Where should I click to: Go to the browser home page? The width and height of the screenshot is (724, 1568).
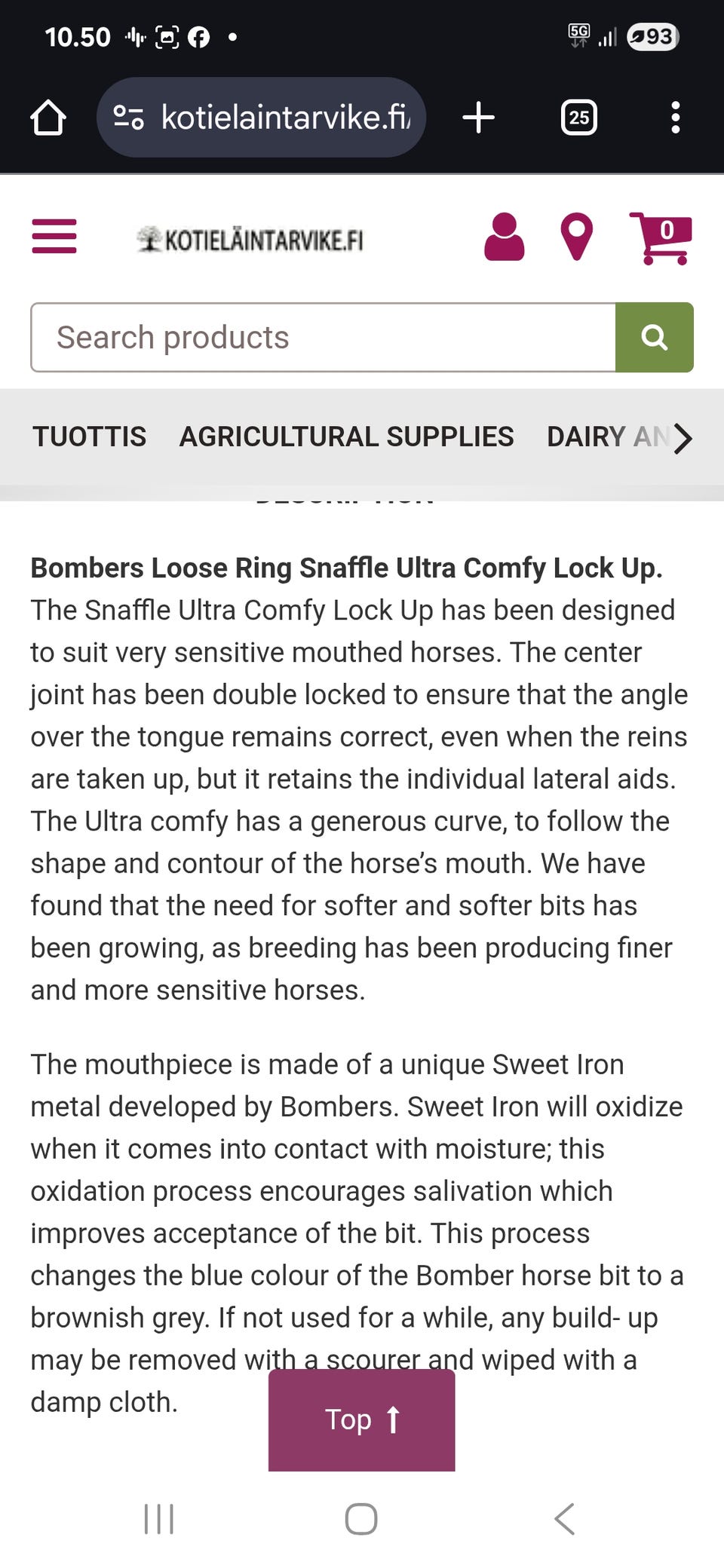coord(48,118)
